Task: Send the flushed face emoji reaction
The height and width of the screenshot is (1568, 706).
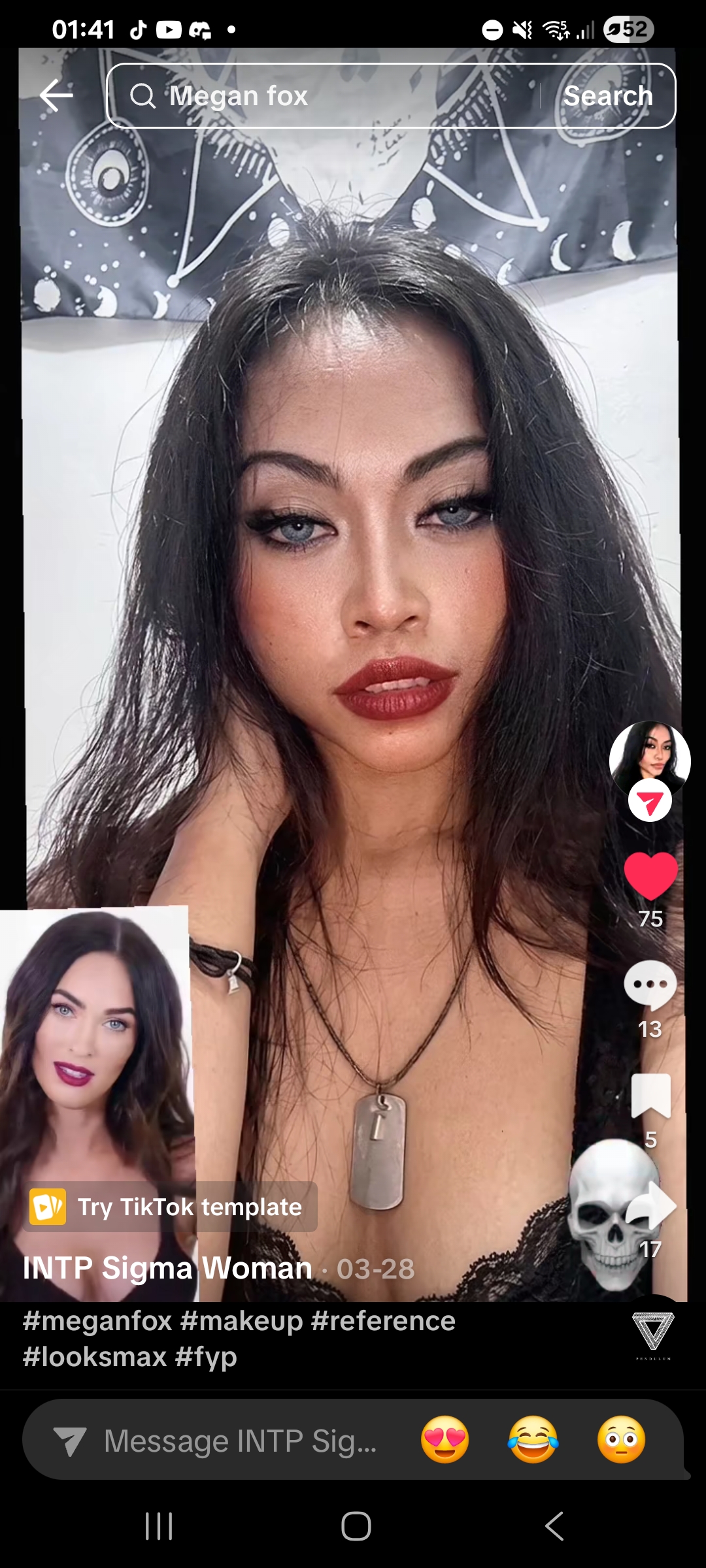Action: 621,1440
